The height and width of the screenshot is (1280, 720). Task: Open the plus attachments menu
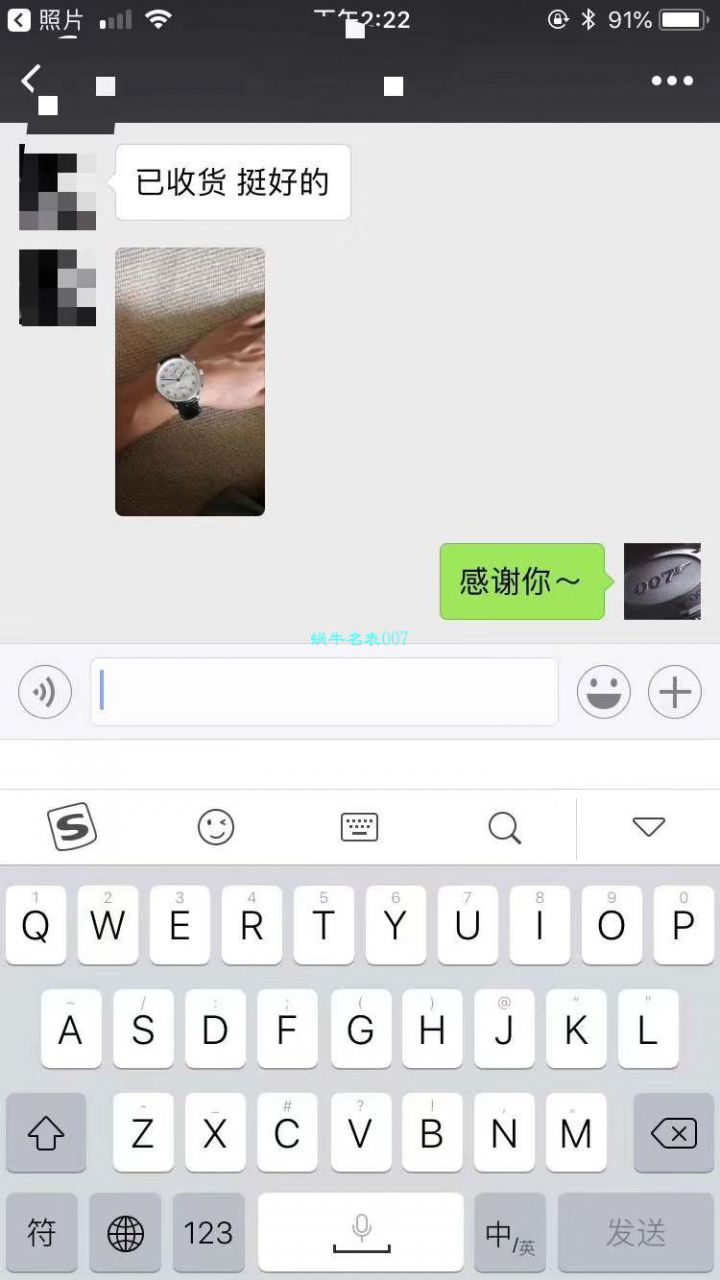coord(675,692)
